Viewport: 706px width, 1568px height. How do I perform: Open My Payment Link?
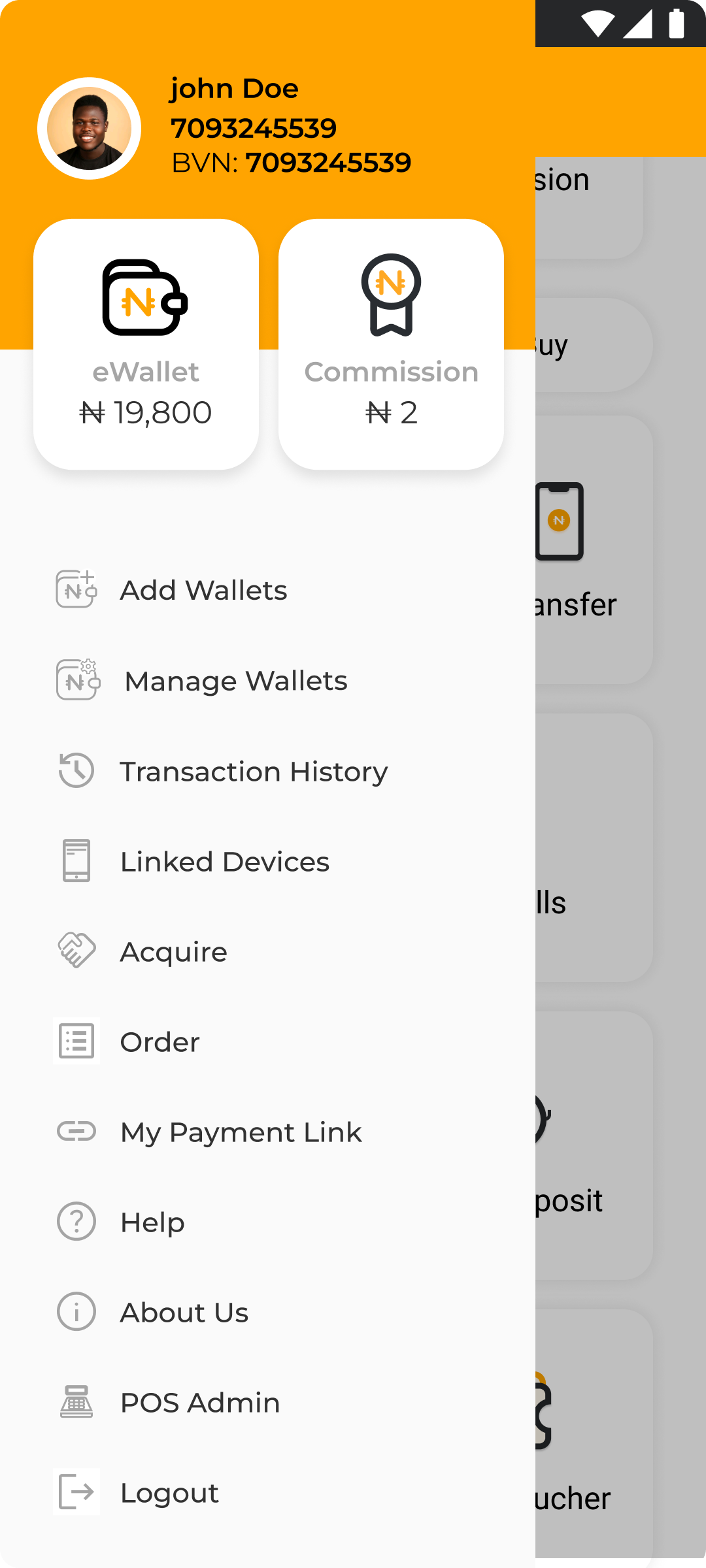[x=241, y=1132]
